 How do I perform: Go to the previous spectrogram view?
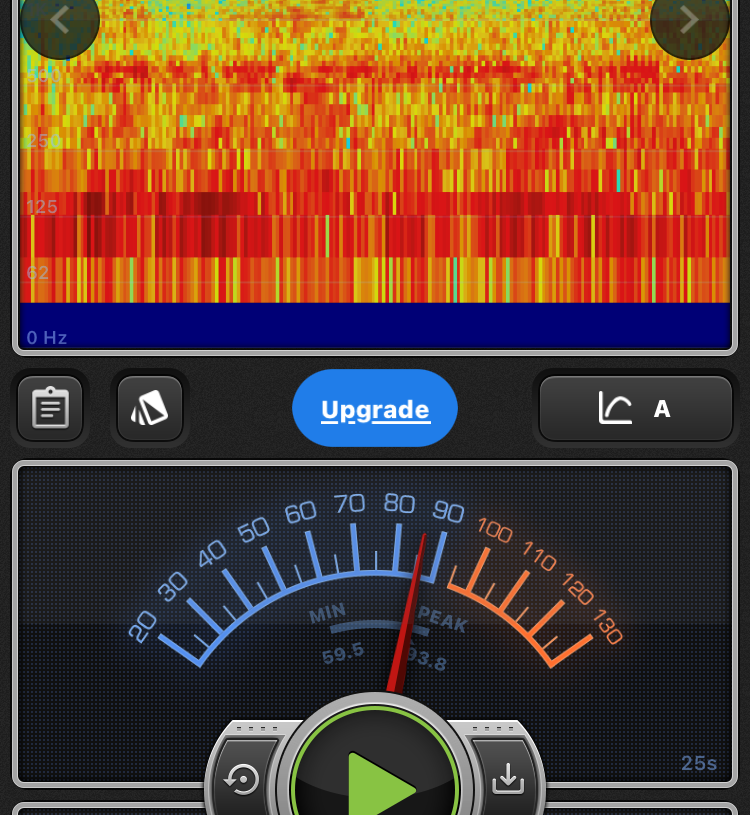[x=60, y=20]
